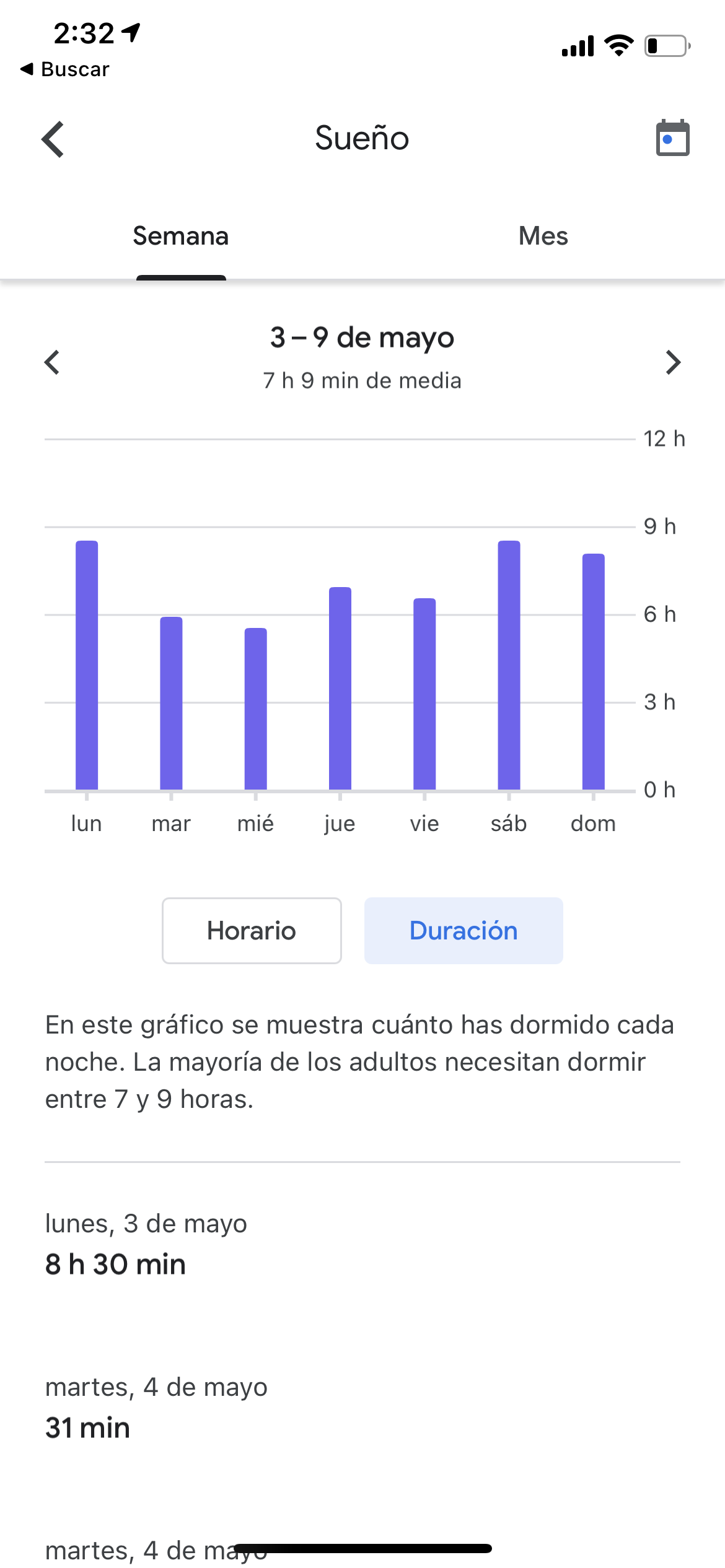Return to Buscar app
This screenshot has width=725, height=1568.
[65, 69]
